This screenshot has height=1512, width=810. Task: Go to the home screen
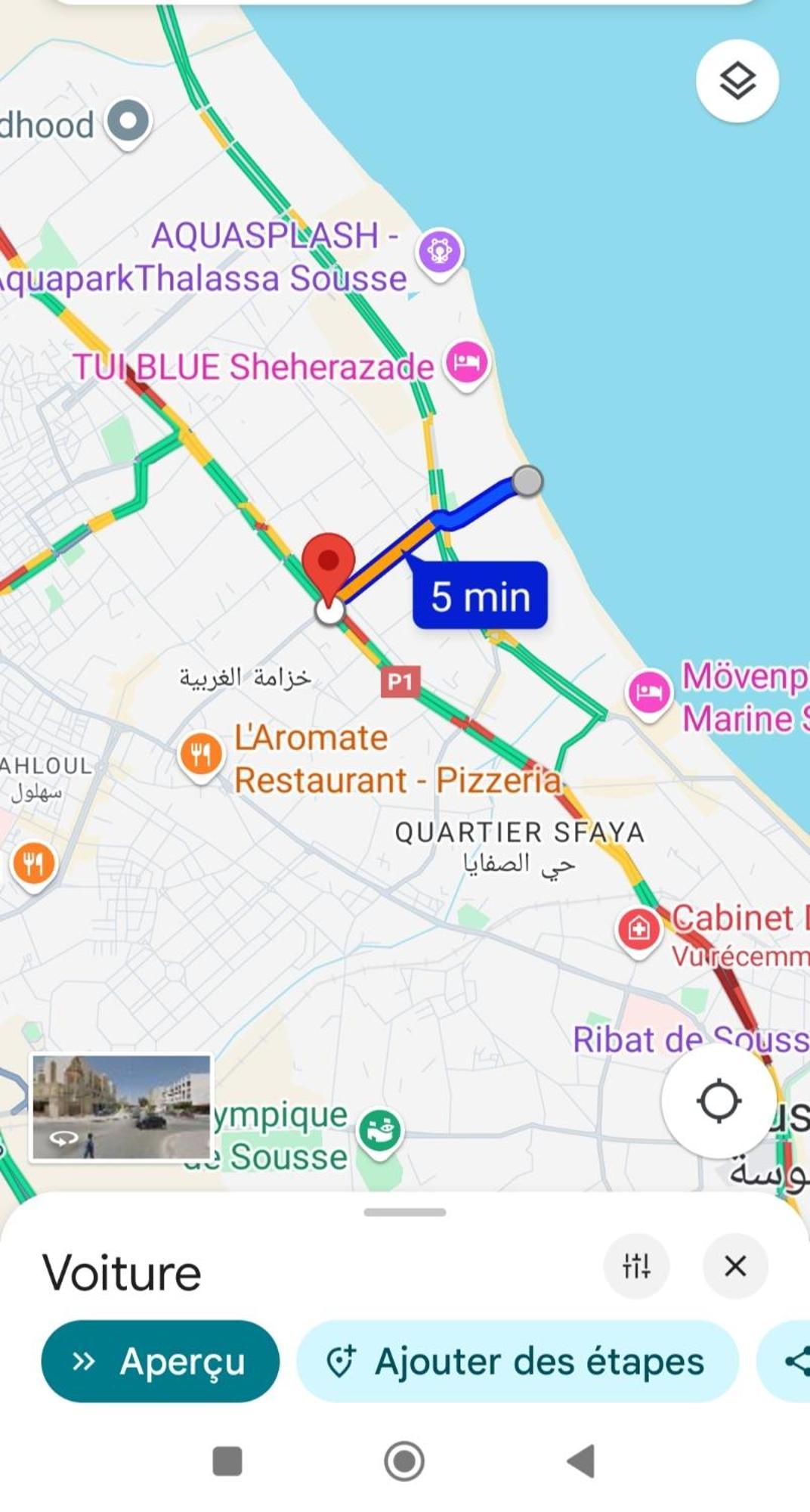[404, 1461]
